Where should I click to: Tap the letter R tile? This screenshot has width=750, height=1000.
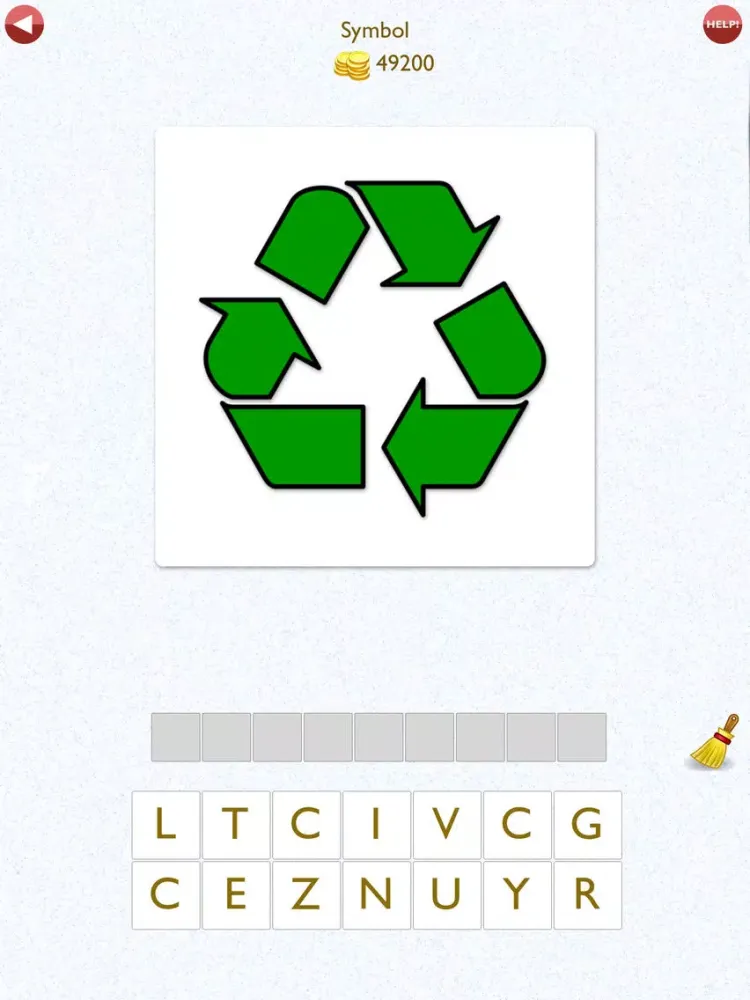[x=587, y=895]
